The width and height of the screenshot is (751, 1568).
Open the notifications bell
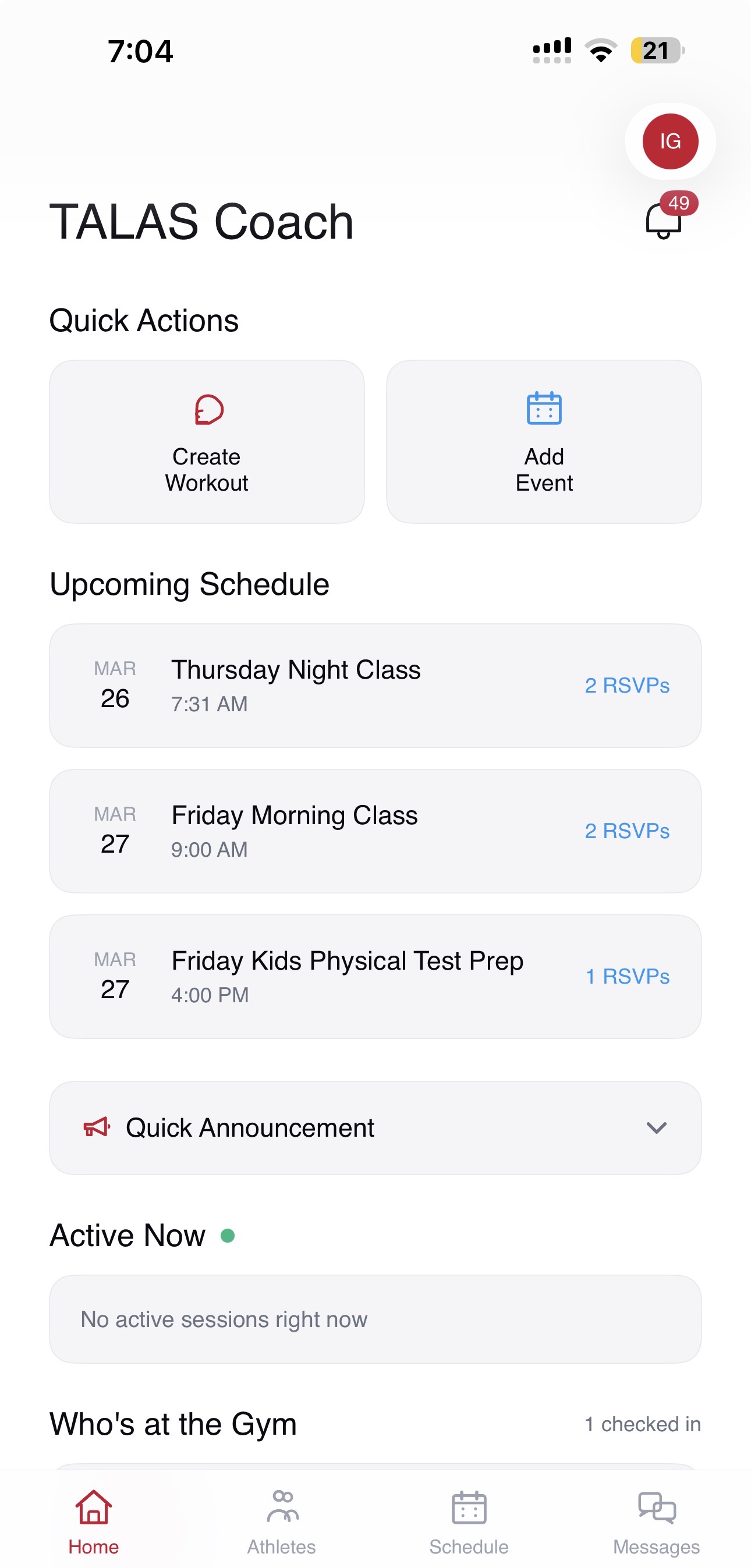click(663, 221)
